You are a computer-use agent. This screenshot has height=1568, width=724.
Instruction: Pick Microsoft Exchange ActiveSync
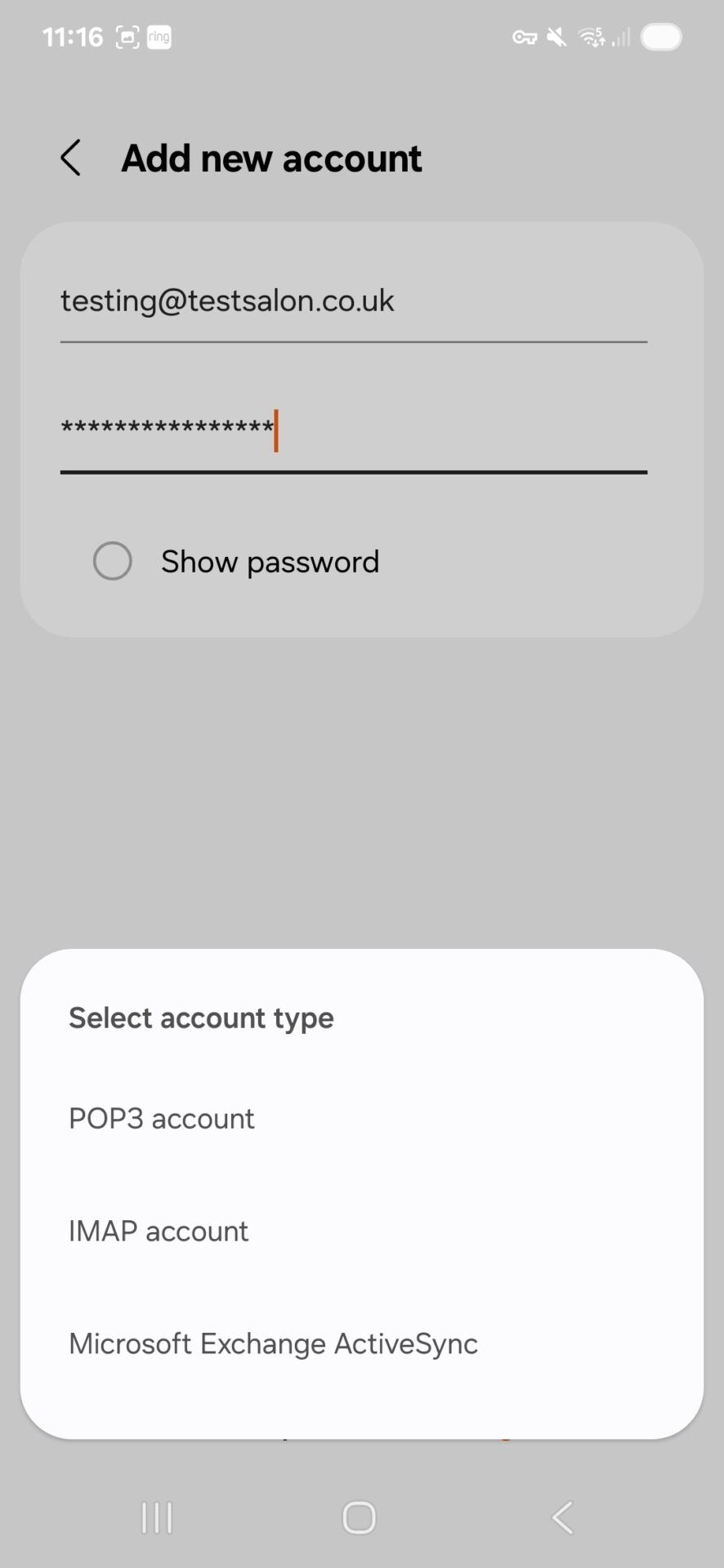(x=361, y=1343)
